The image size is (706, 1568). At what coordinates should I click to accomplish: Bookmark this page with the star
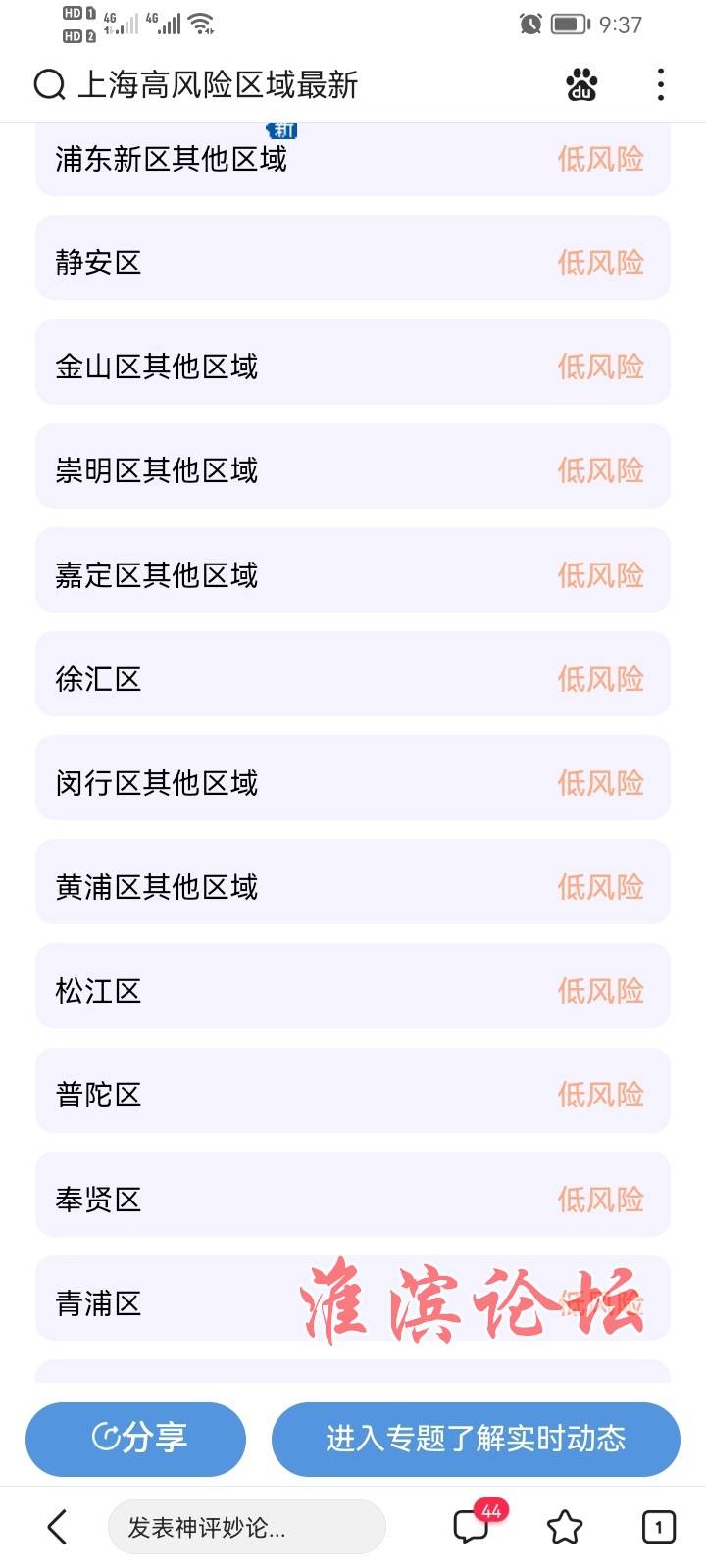point(565,1527)
